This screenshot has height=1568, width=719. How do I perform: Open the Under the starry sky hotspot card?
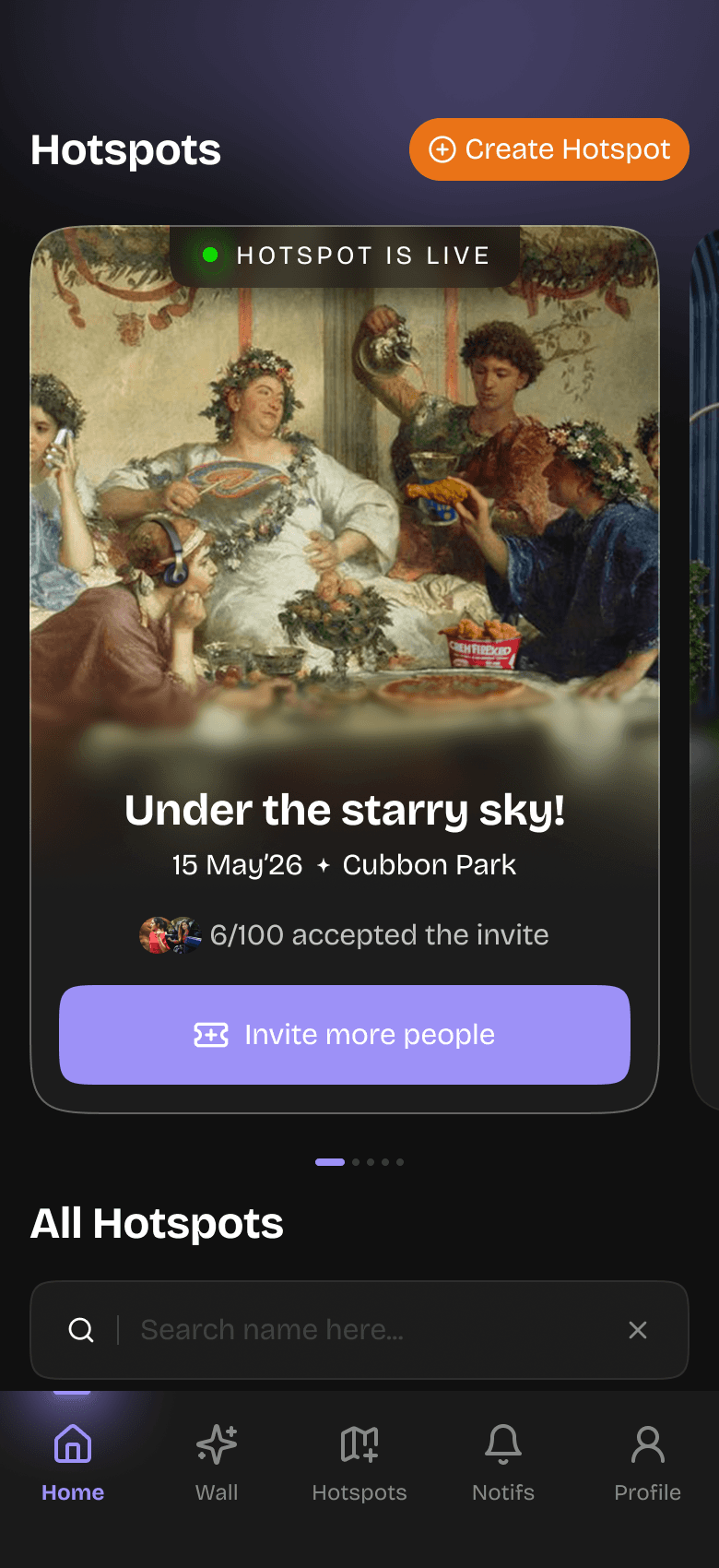tap(345, 670)
